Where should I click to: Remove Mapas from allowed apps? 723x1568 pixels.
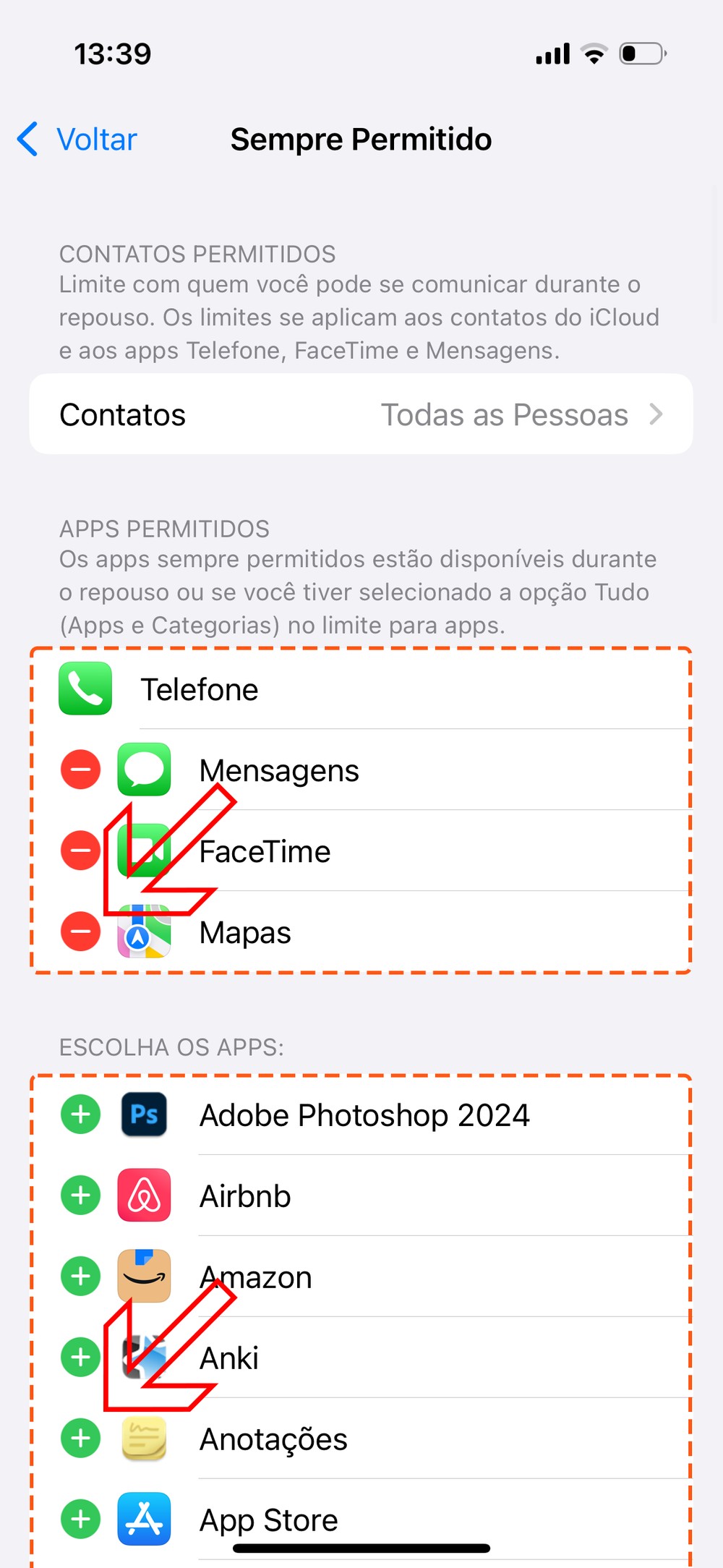coord(80,932)
